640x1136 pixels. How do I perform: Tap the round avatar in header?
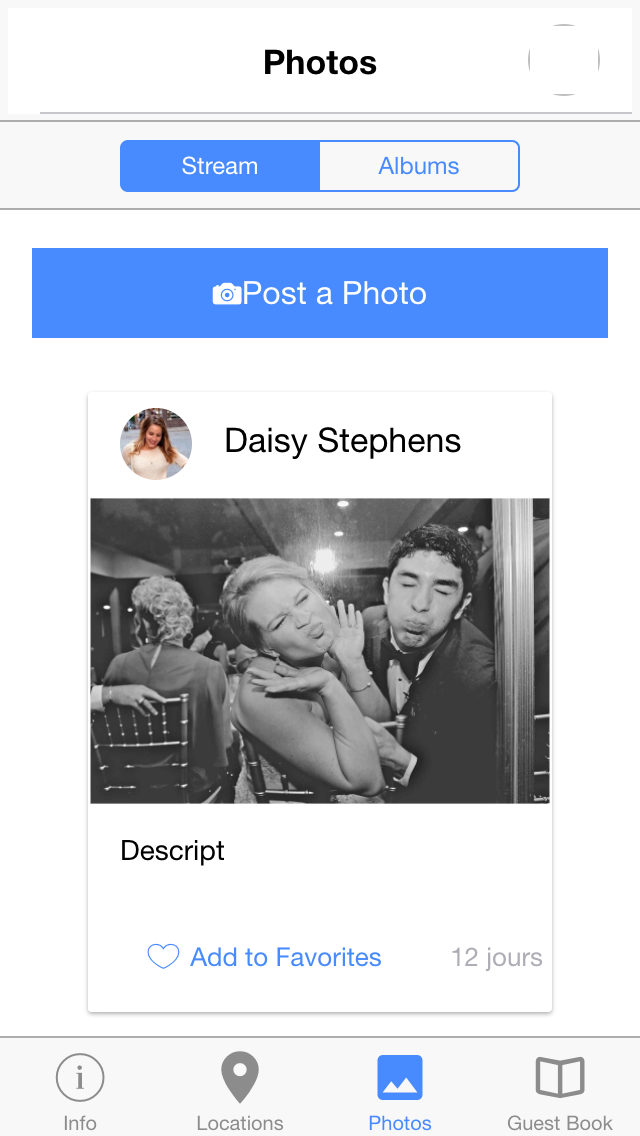tap(564, 60)
